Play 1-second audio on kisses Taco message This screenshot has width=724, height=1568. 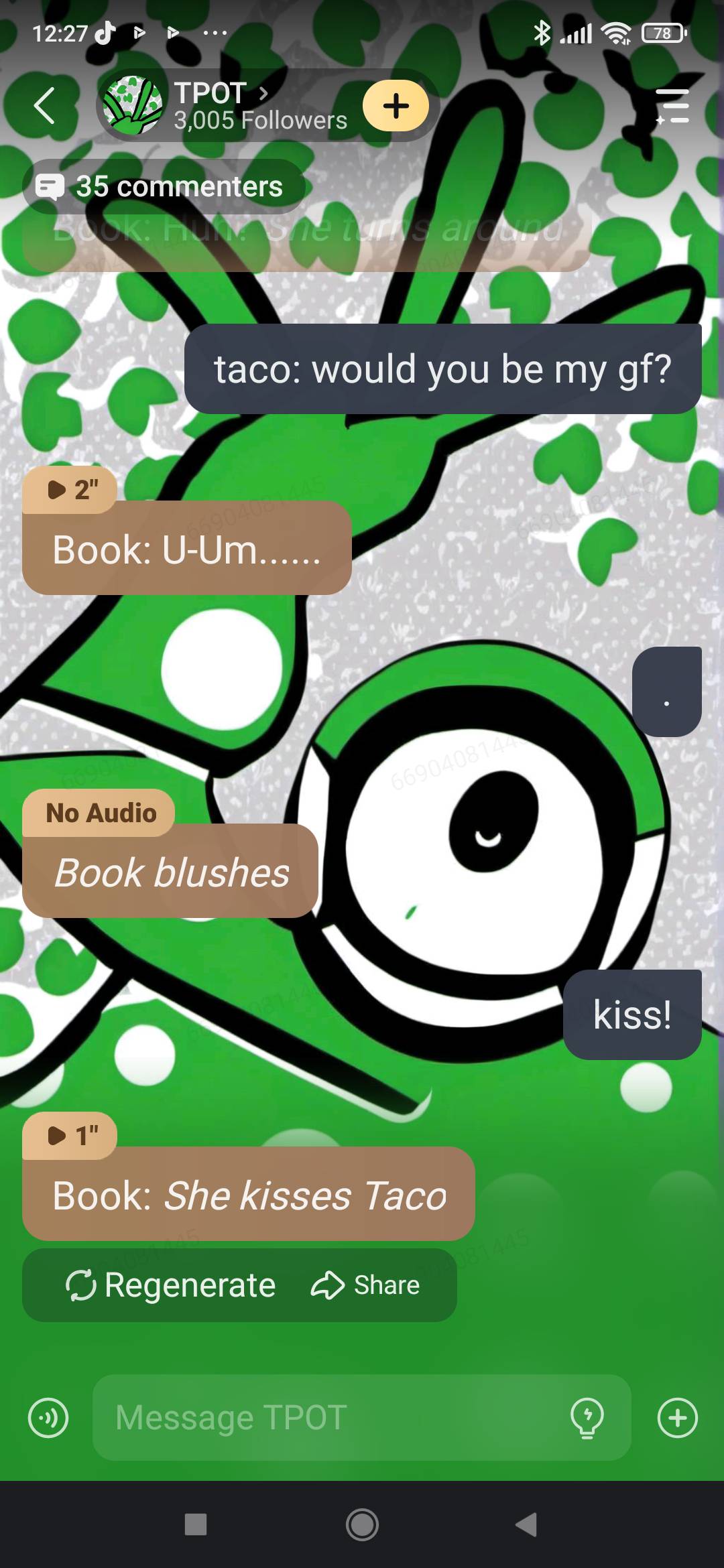click(x=70, y=1136)
